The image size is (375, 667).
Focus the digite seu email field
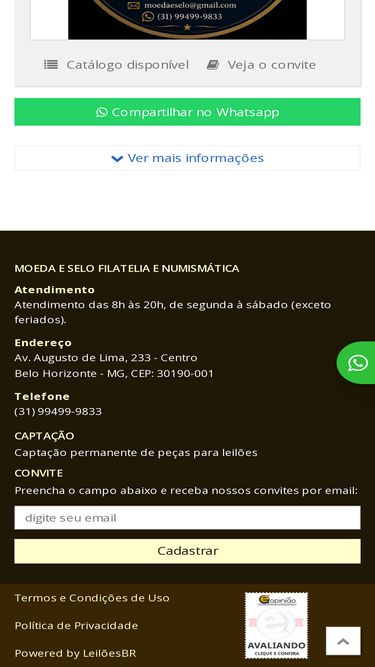(188, 518)
